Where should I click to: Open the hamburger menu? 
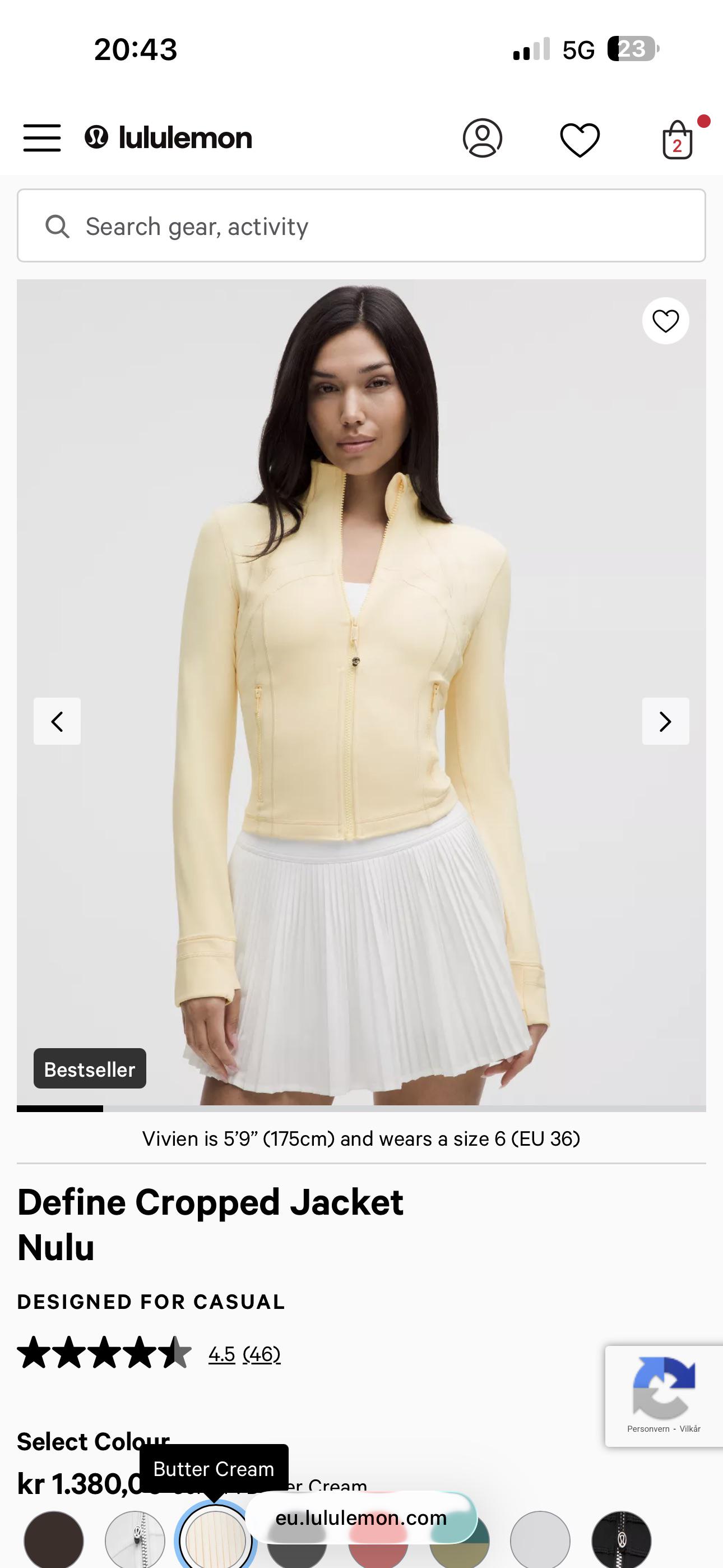42,137
